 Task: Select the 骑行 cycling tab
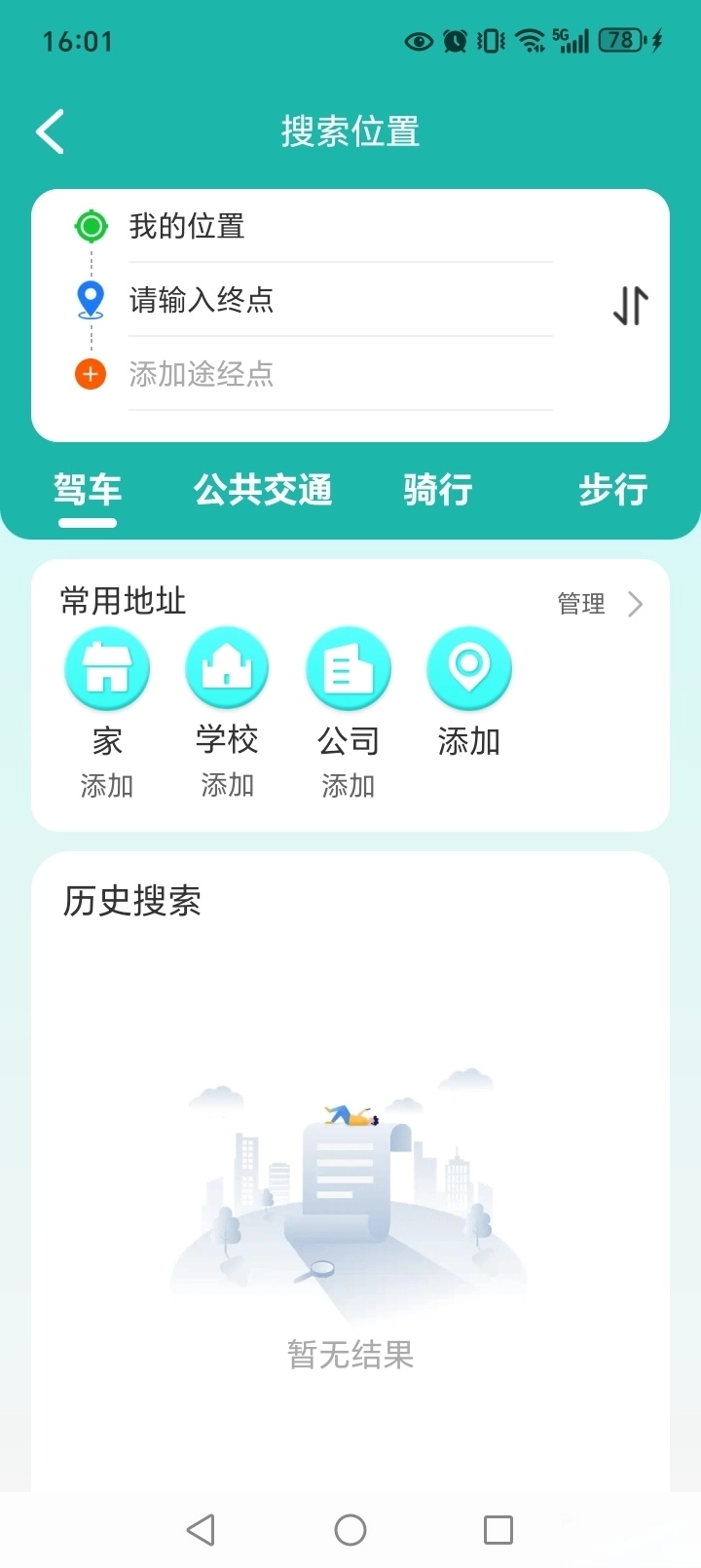click(435, 490)
